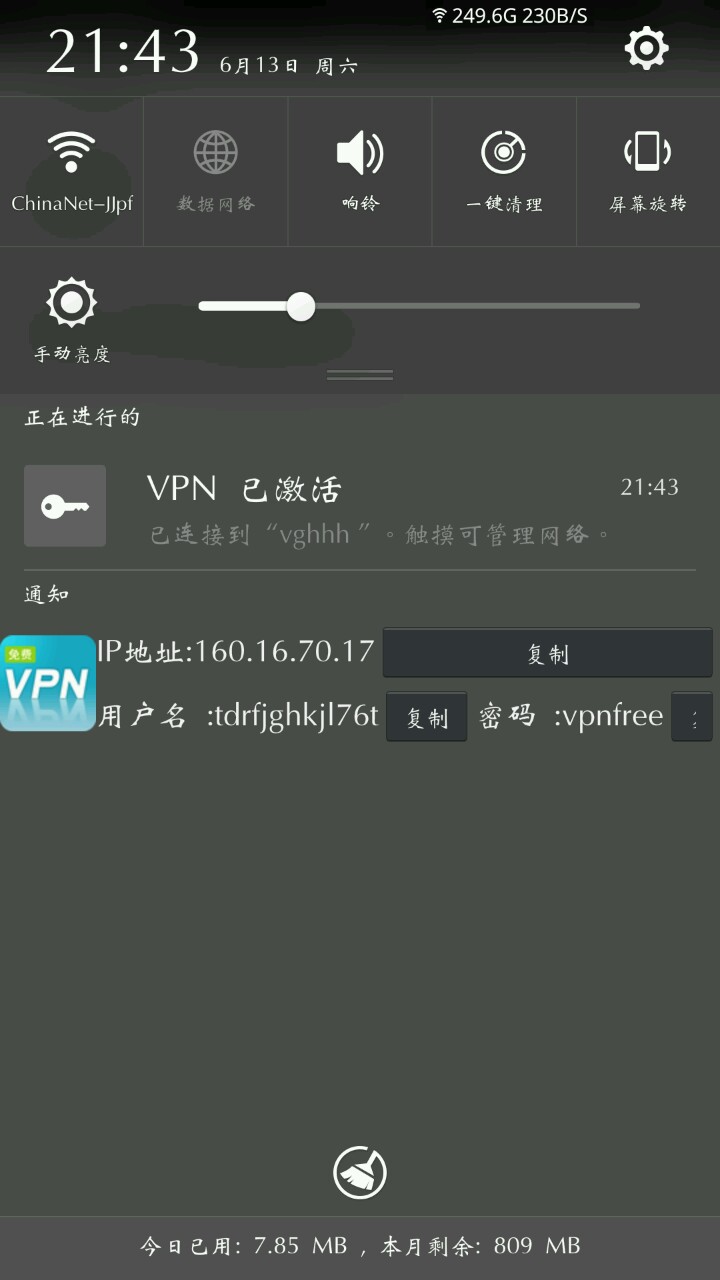Switch the 响铃 ringer mode tile
The width and height of the screenshot is (720, 1280).
360,171
